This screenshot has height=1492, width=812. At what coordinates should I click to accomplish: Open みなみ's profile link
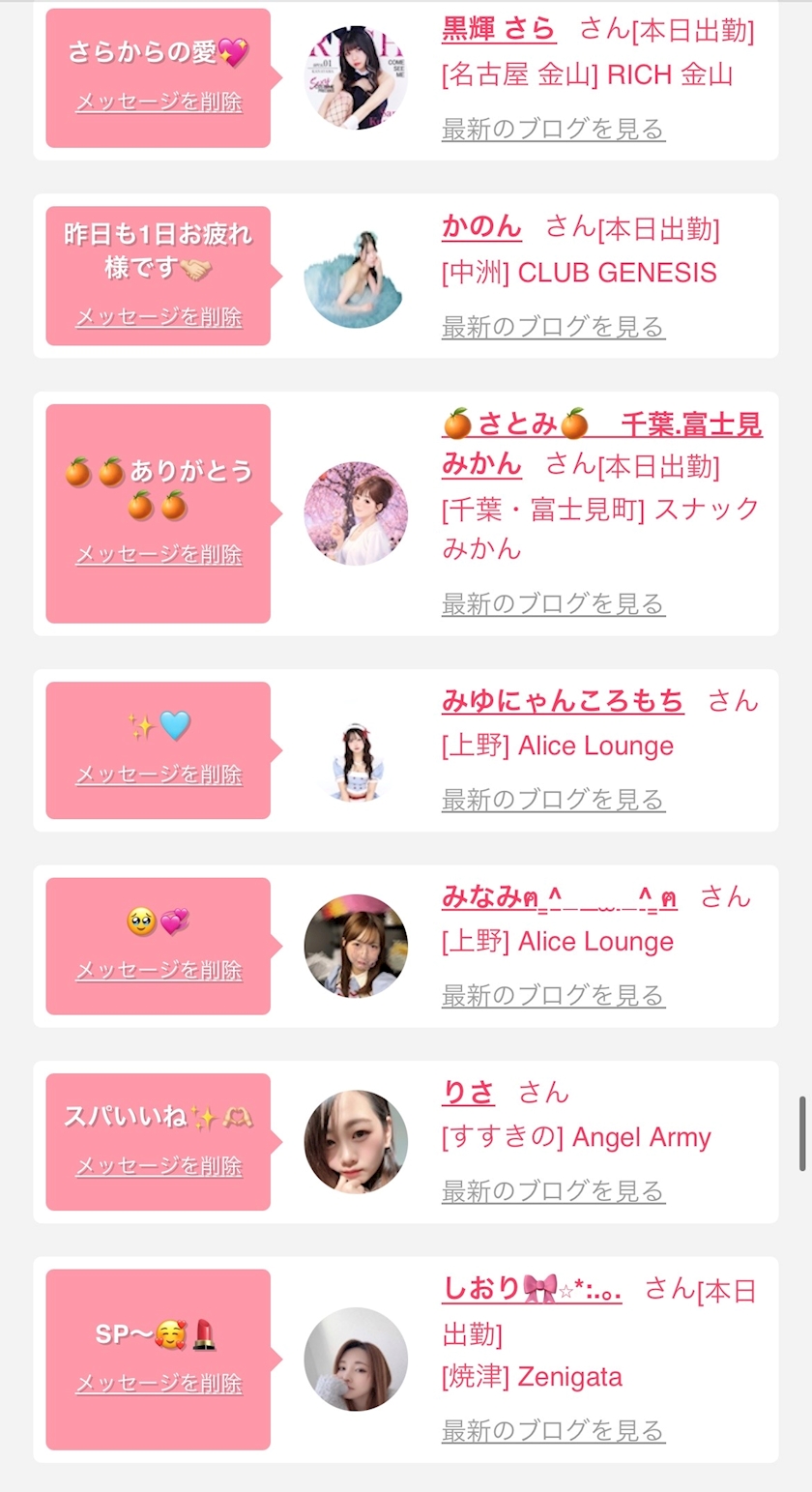(559, 897)
